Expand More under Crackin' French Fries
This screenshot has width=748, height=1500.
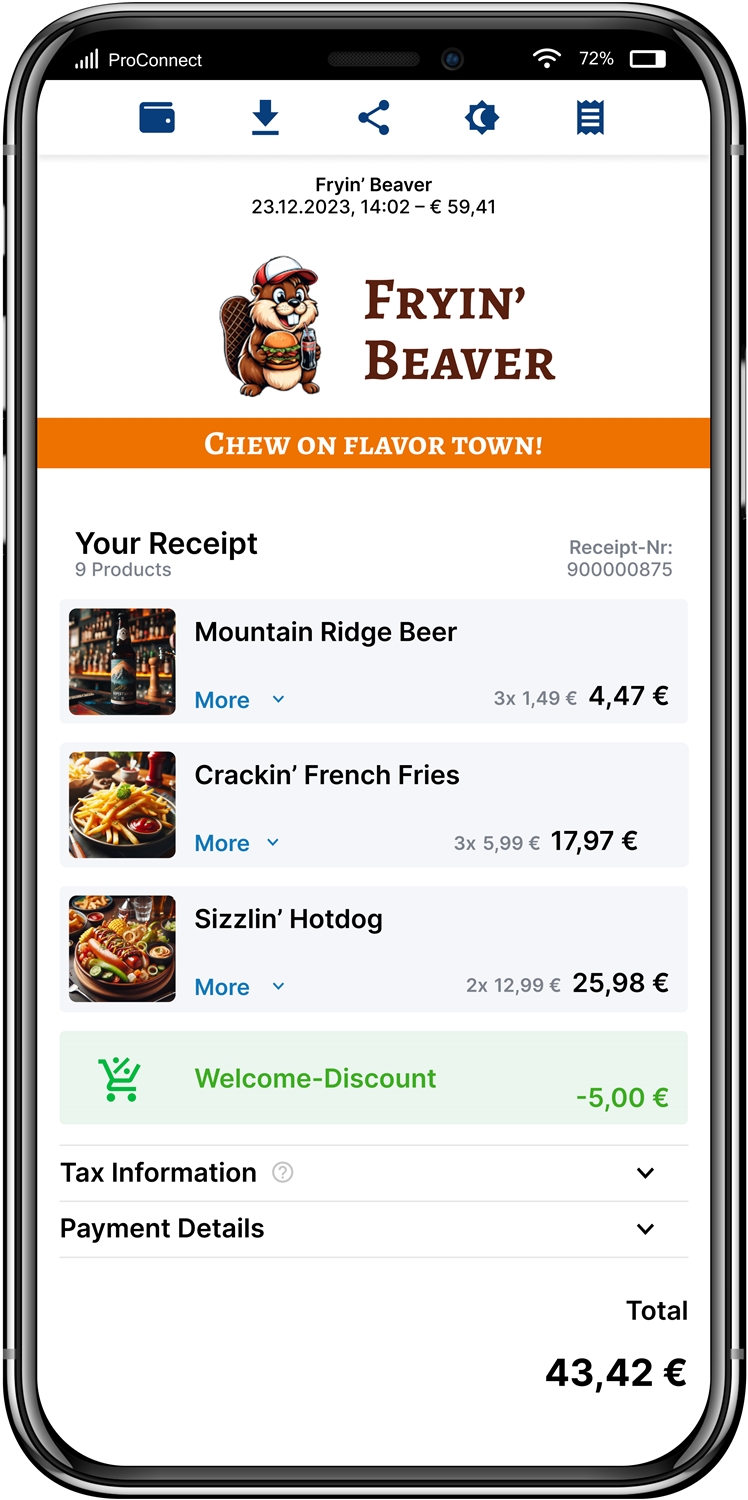coord(236,843)
